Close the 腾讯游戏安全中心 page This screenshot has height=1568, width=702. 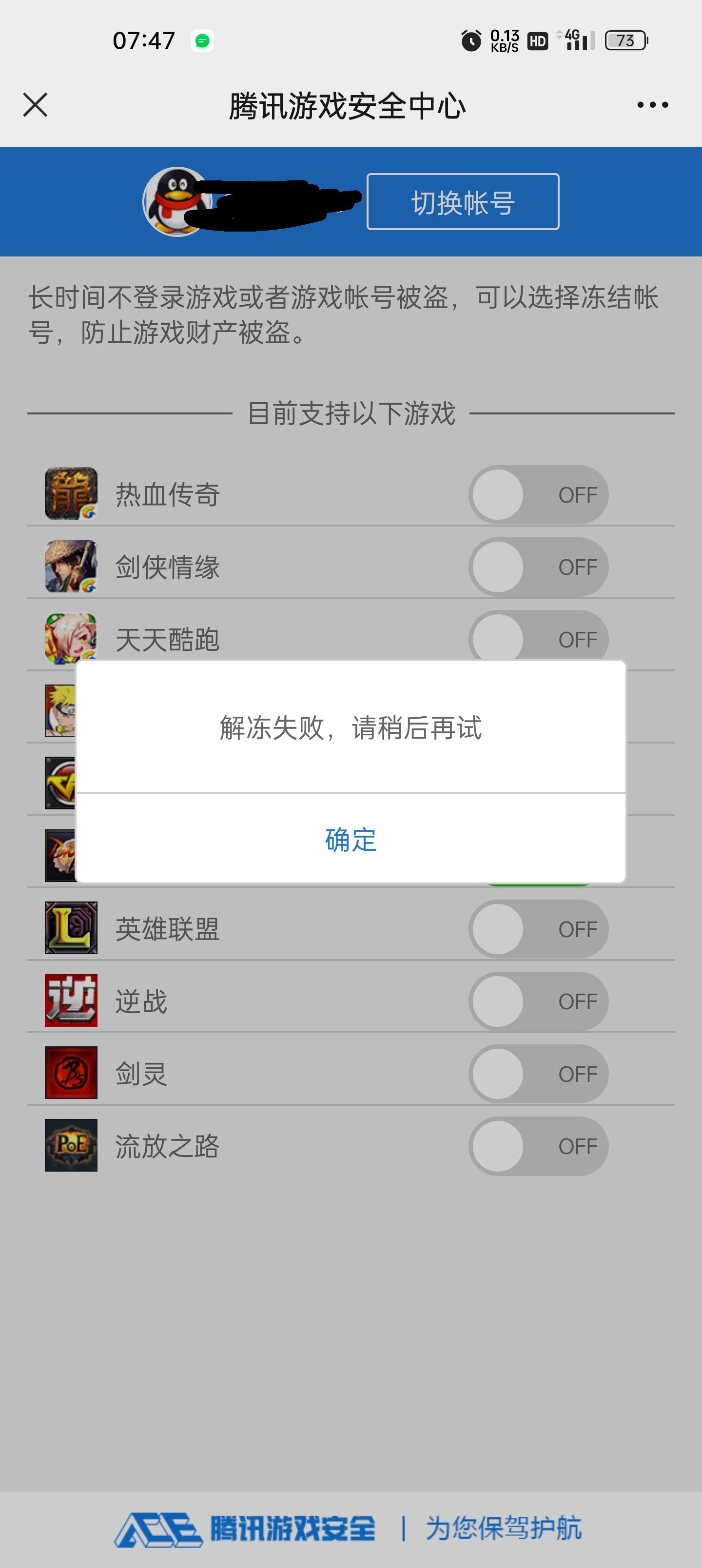(35, 105)
